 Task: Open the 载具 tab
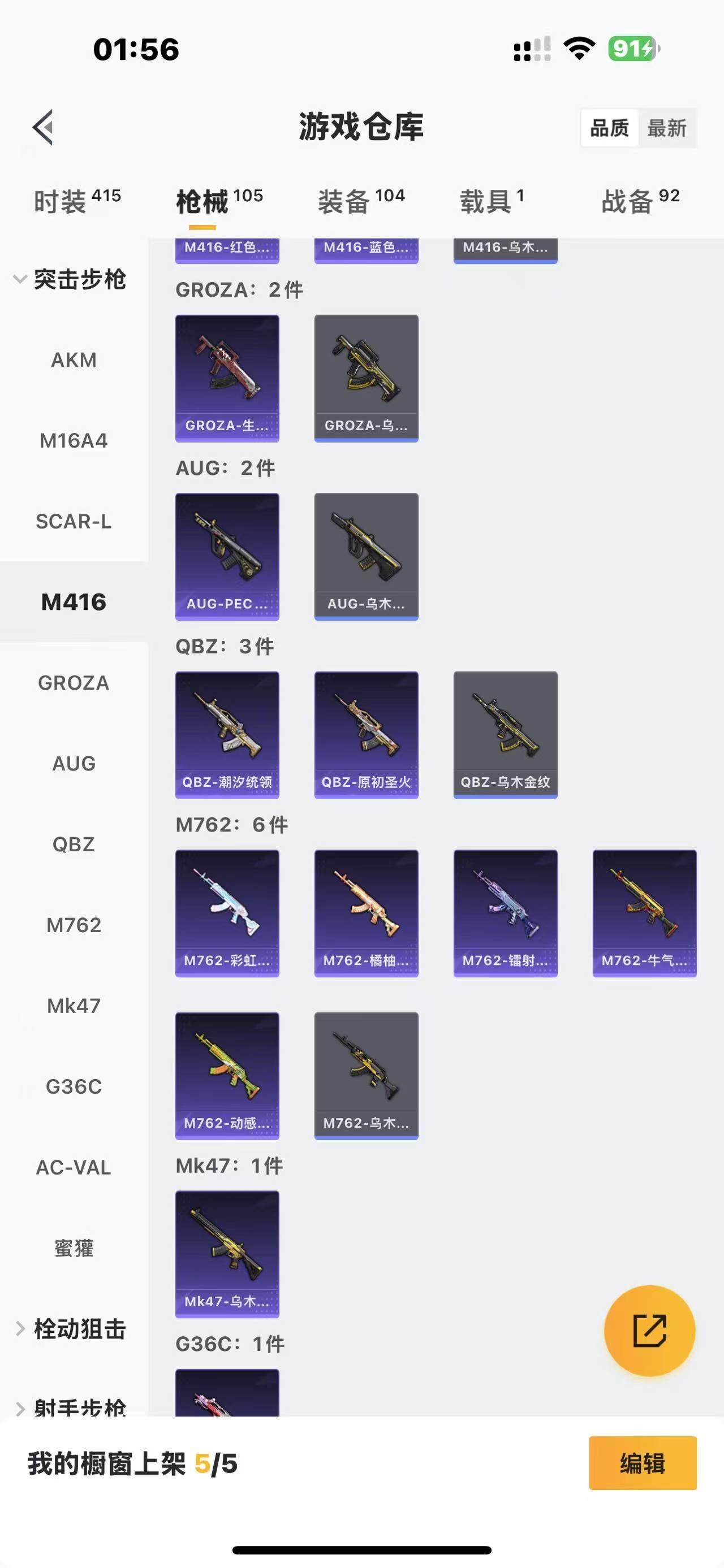point(491,201)
